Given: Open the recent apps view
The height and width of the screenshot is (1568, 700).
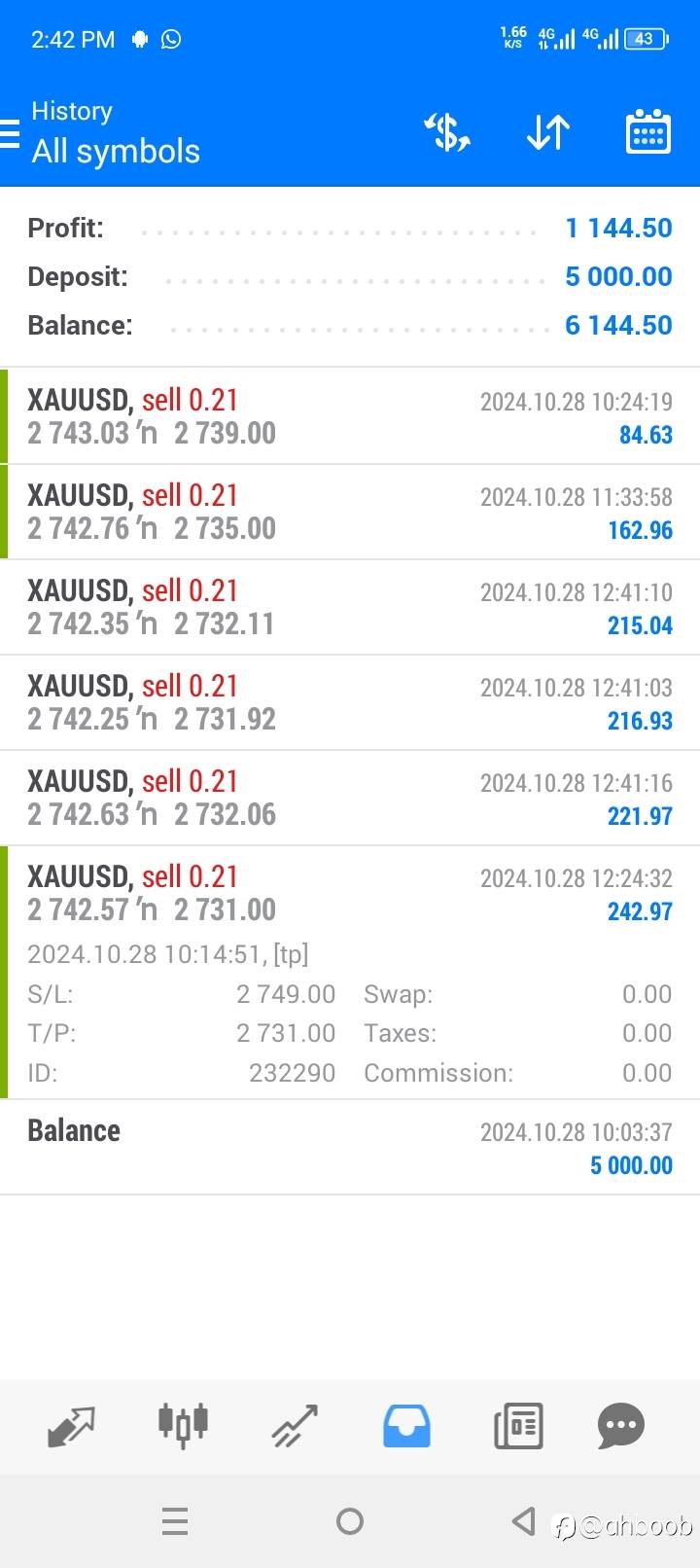Looking at the screenshot, I should click(x=175, y=1521).
